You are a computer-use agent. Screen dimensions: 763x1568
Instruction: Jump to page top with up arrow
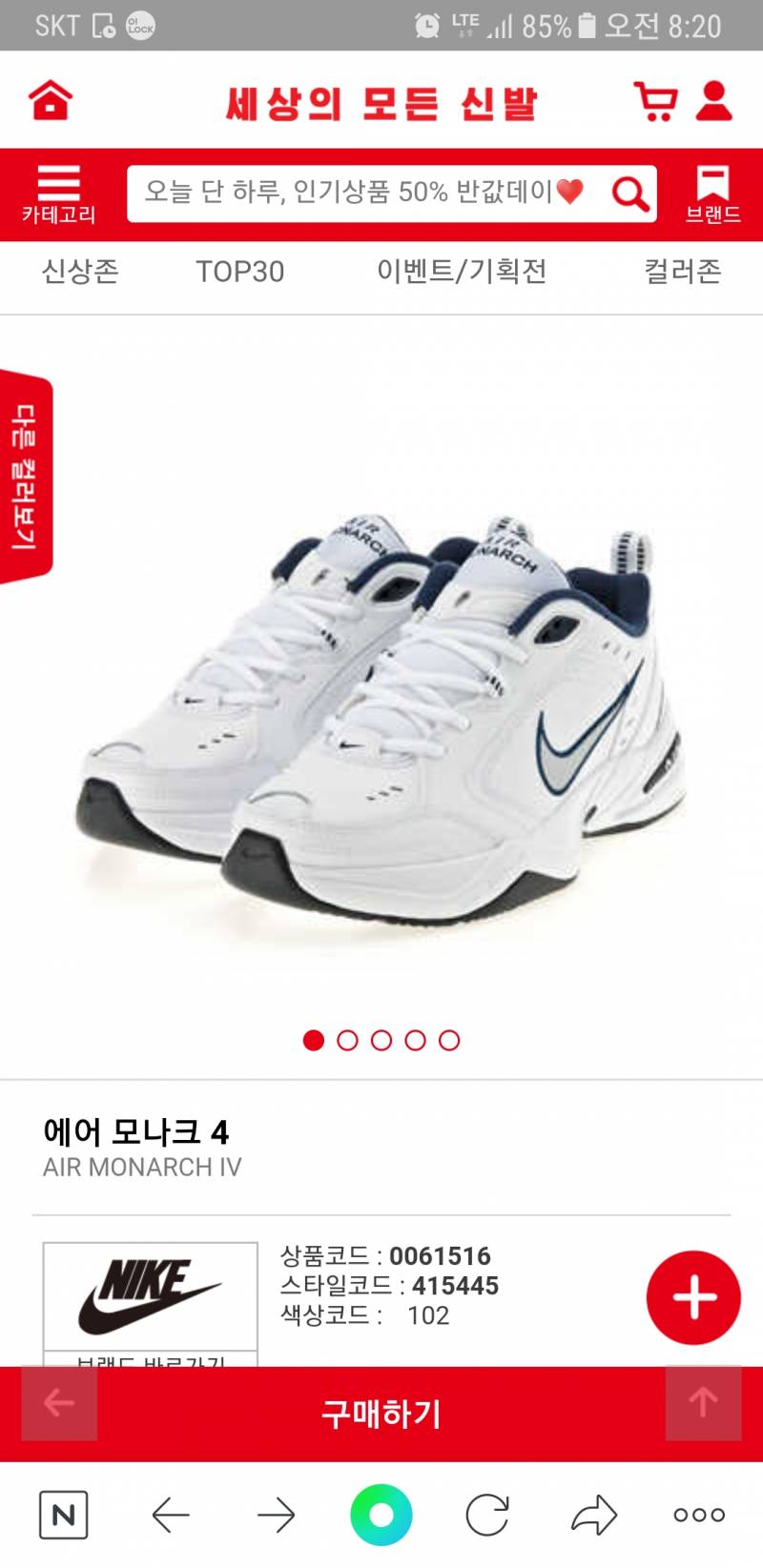tap(703, 1402)
